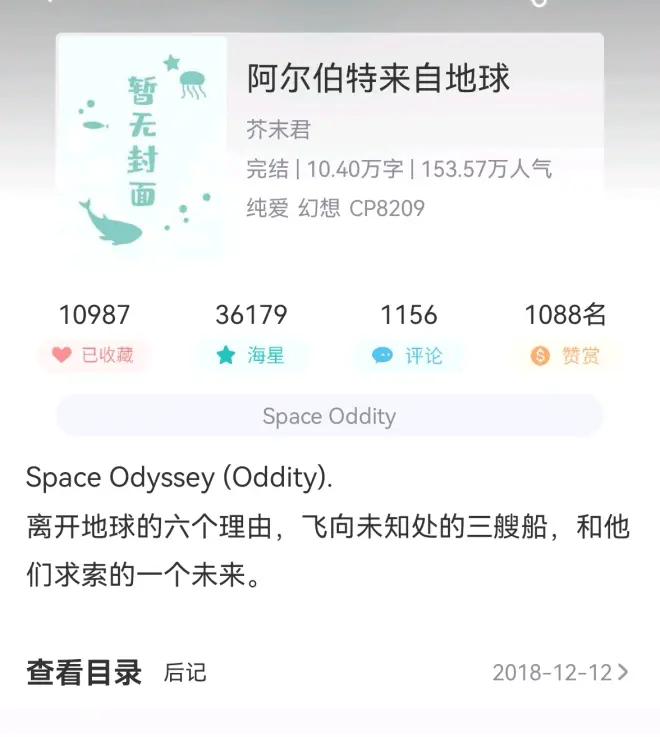Tap the novel cover placeholder image

pos(141,145)
